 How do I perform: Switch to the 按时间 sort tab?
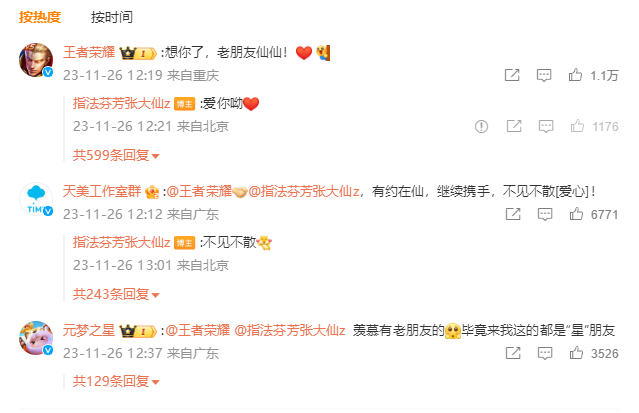point(111,17)
